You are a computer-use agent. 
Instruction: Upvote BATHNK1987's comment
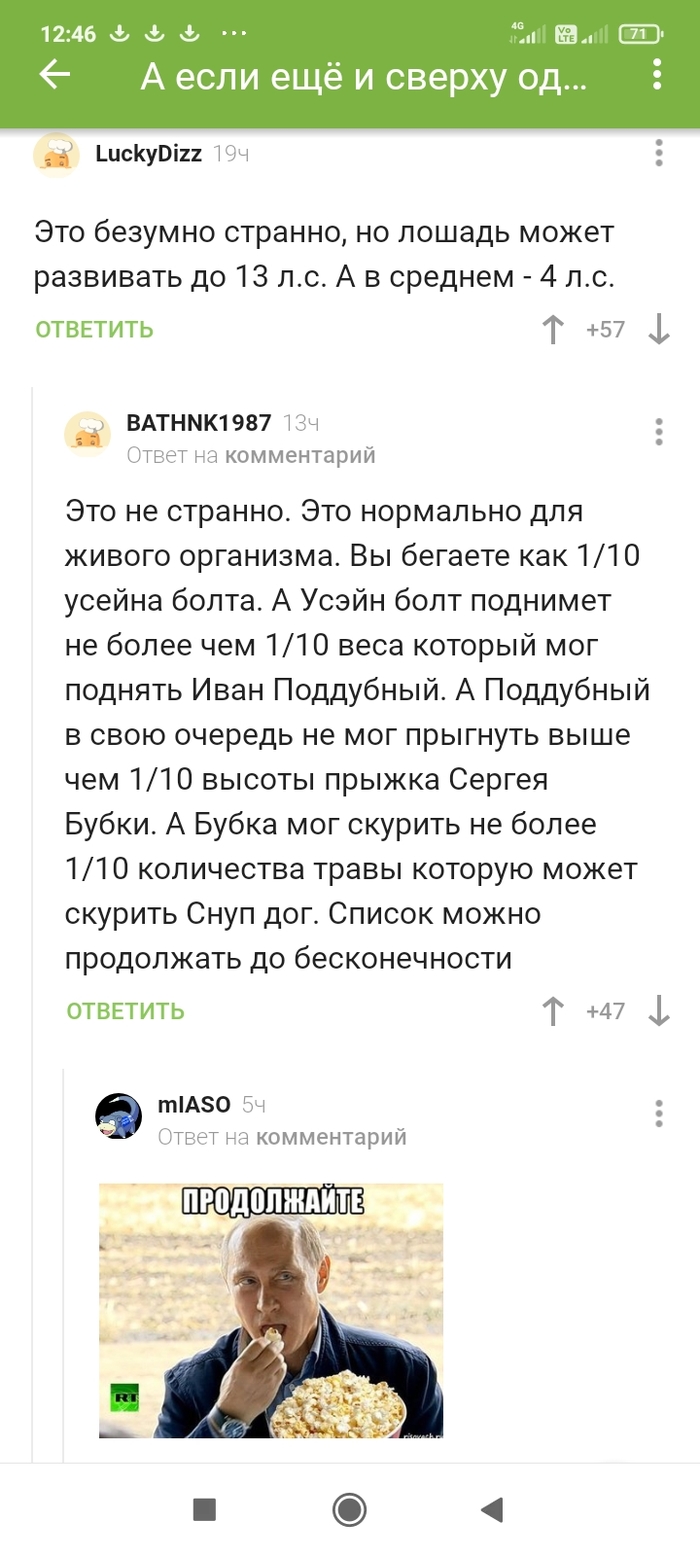click(553, 1011)
